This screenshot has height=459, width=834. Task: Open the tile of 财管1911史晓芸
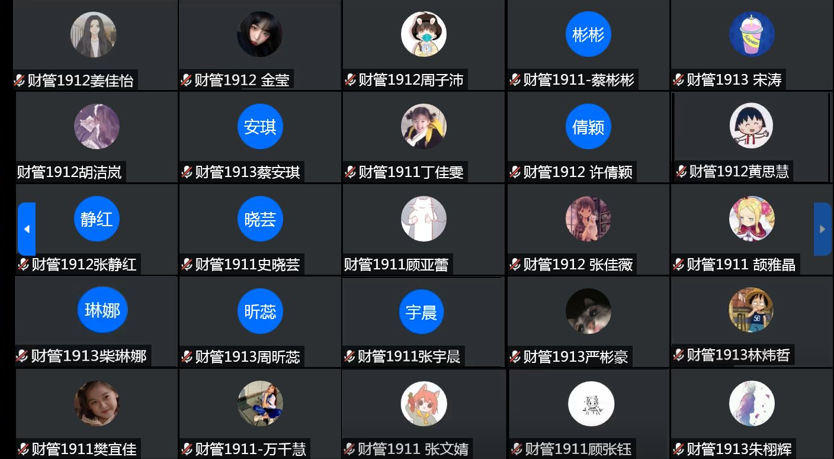point(259,228)
